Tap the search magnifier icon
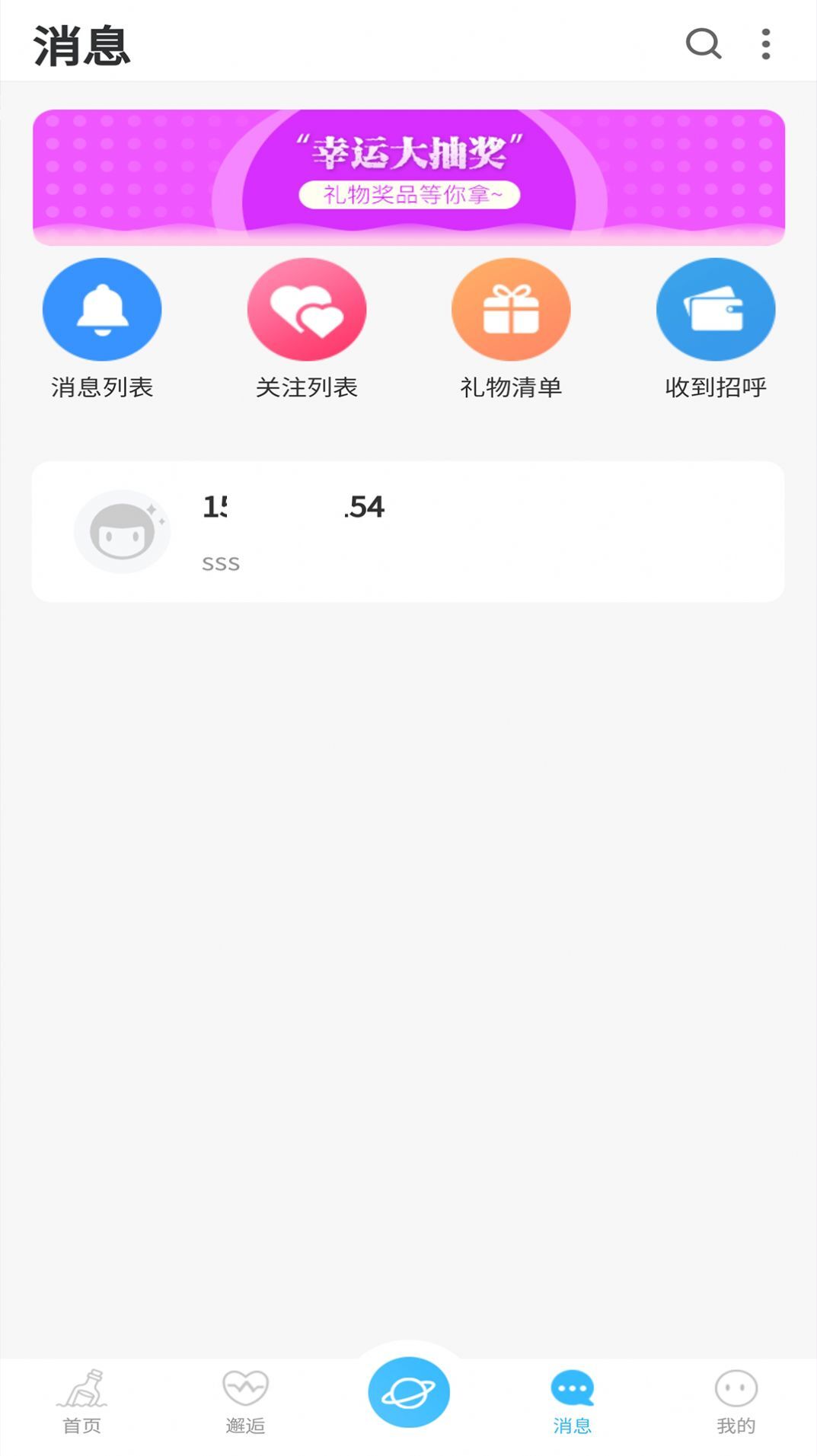 (702, 43)
